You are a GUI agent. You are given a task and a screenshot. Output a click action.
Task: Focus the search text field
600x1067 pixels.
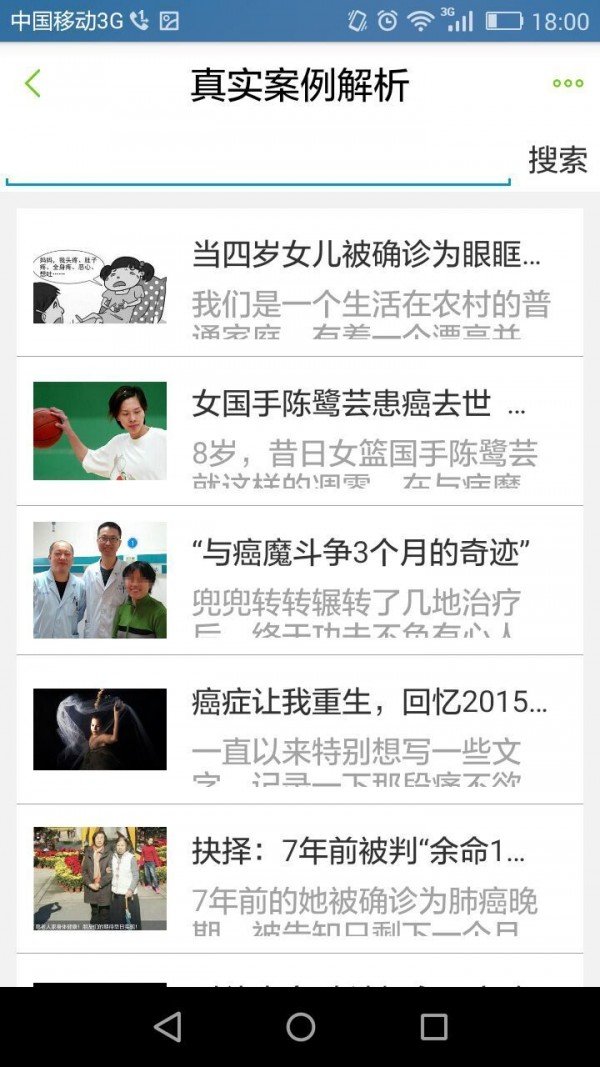point(258,162)
